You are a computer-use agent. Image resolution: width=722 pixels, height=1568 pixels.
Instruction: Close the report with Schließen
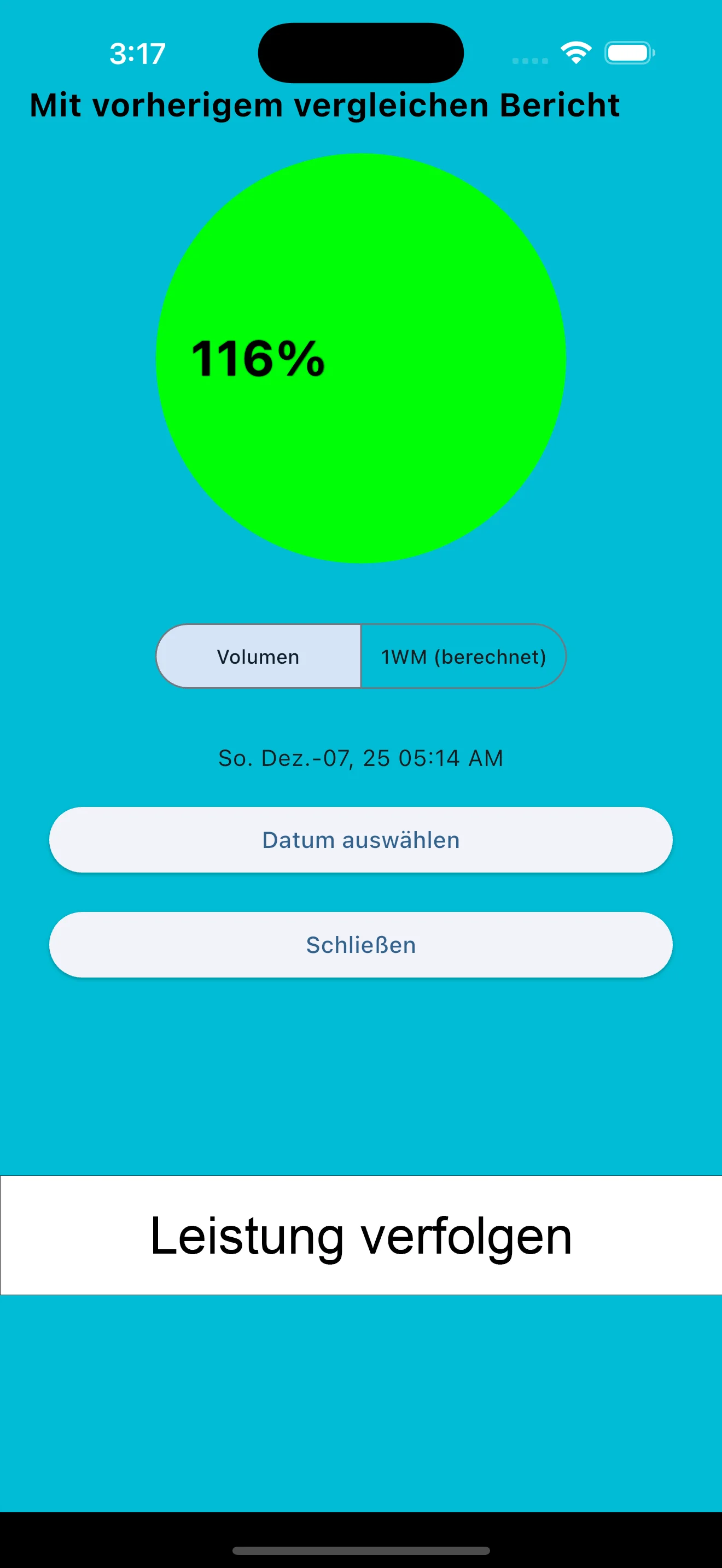click(x=360, y=944)
